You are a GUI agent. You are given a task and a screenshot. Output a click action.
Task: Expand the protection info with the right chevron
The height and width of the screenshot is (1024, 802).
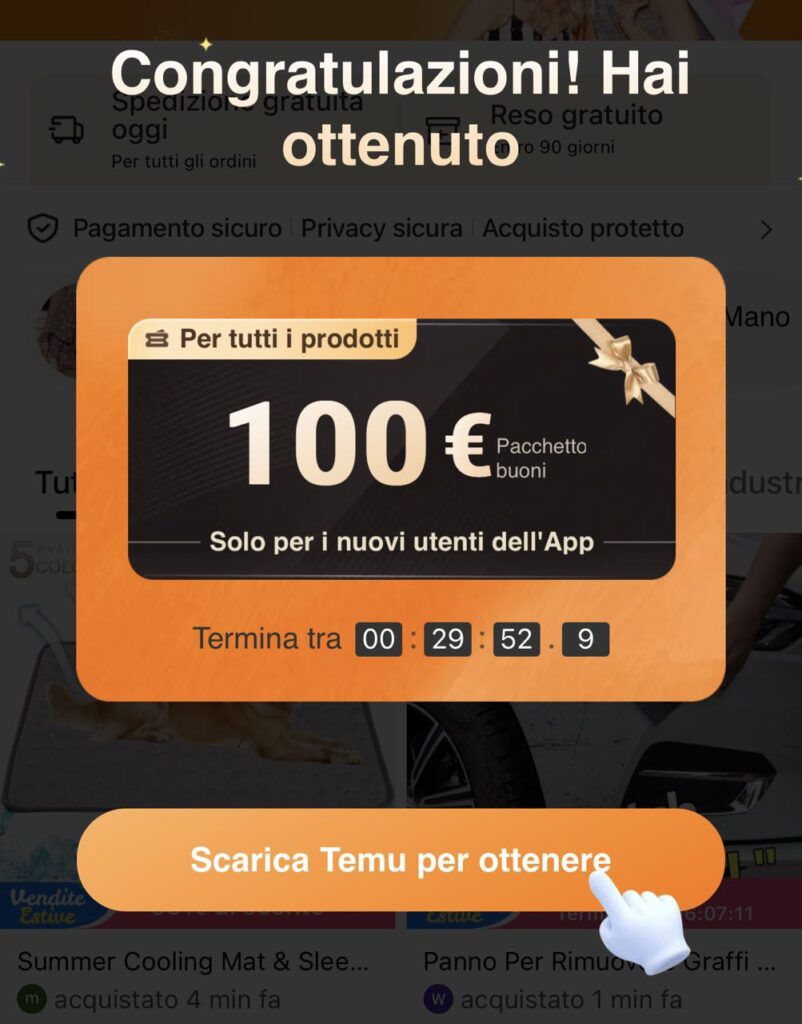pyautogui.click(x=768, y=228)
